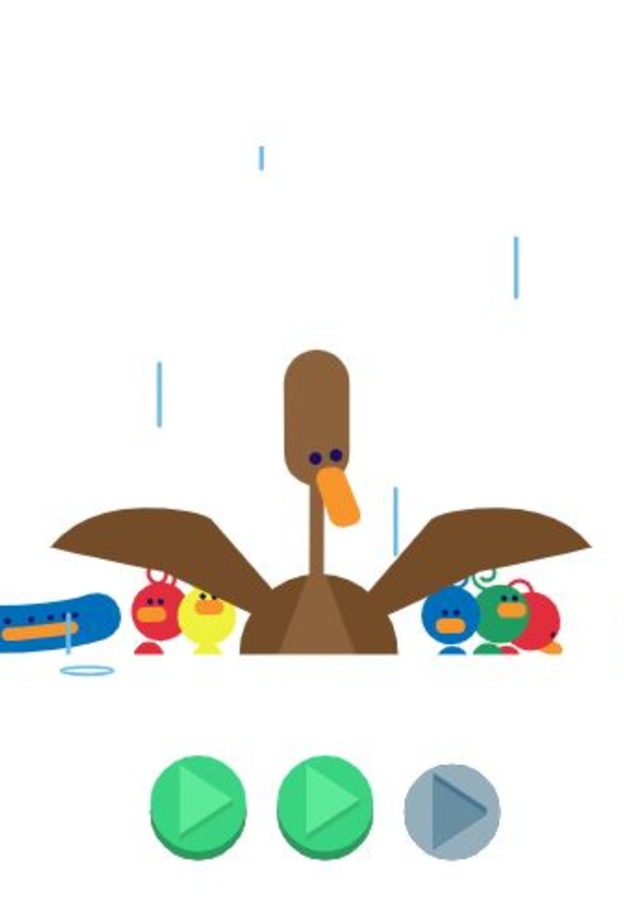The width and height of the screenshot is (624, 924).
Task: Tap the second green play button
Action: (325, 803)
